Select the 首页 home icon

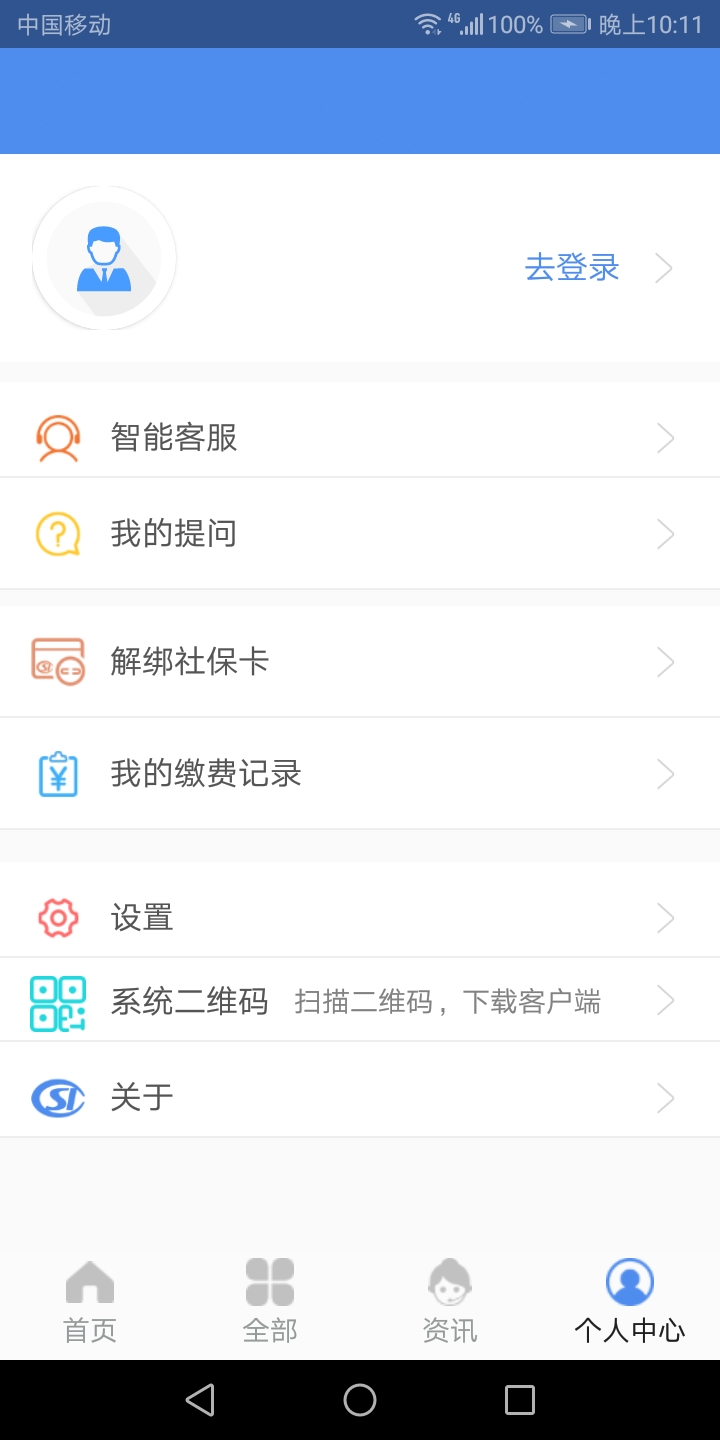point(89,1281)
